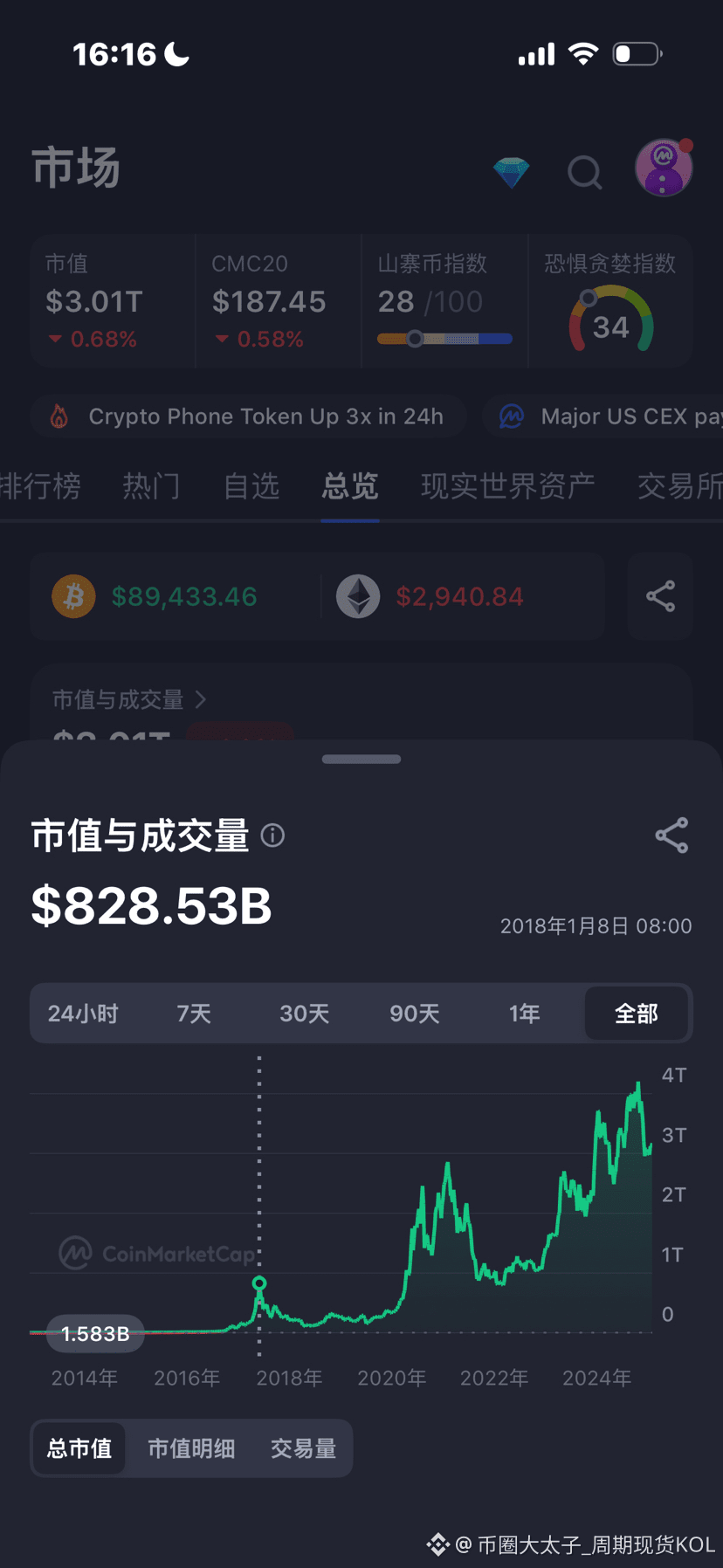Open sharing via the share icon next to ETH price
The height and width of the screenshot is (1568, 723).
(660, 596)
